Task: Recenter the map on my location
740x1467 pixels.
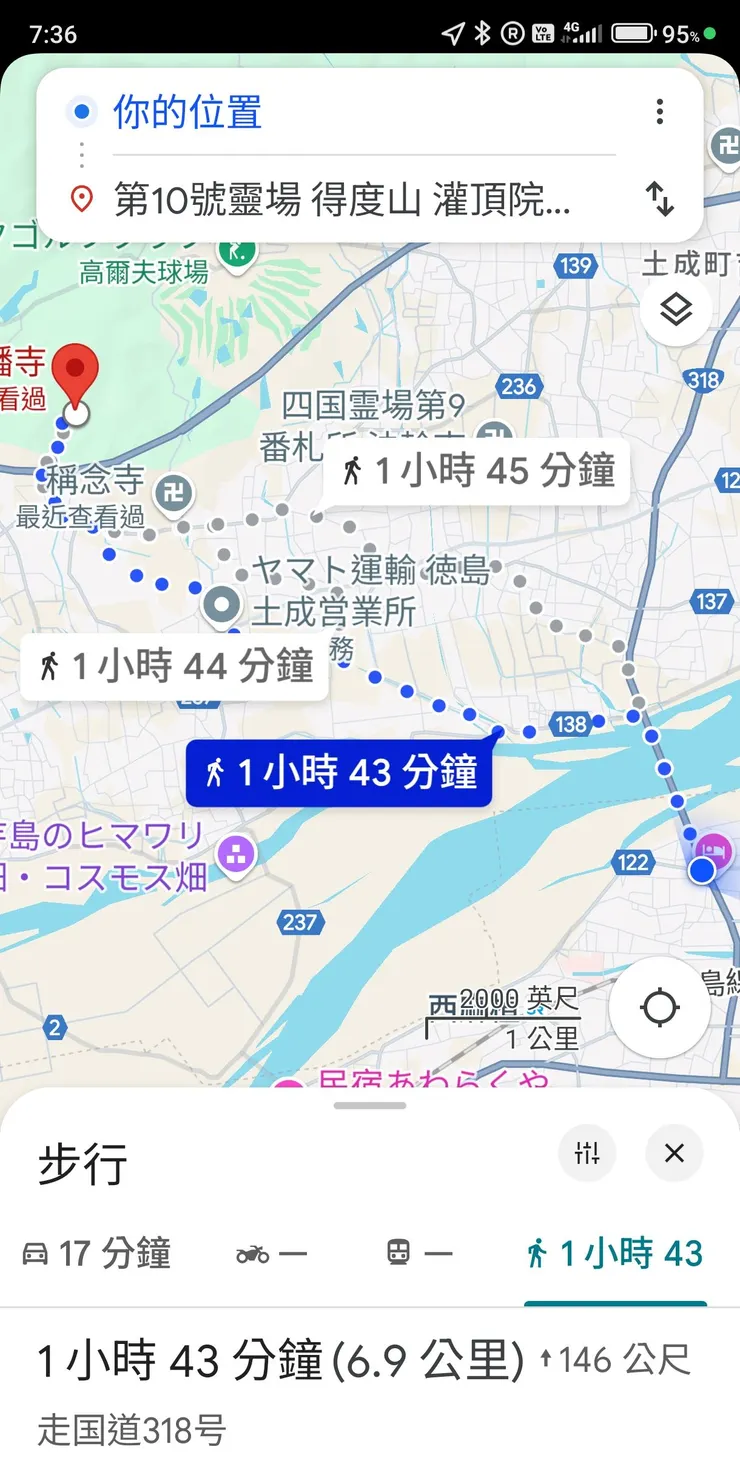Action: [x=660, y=1008]
